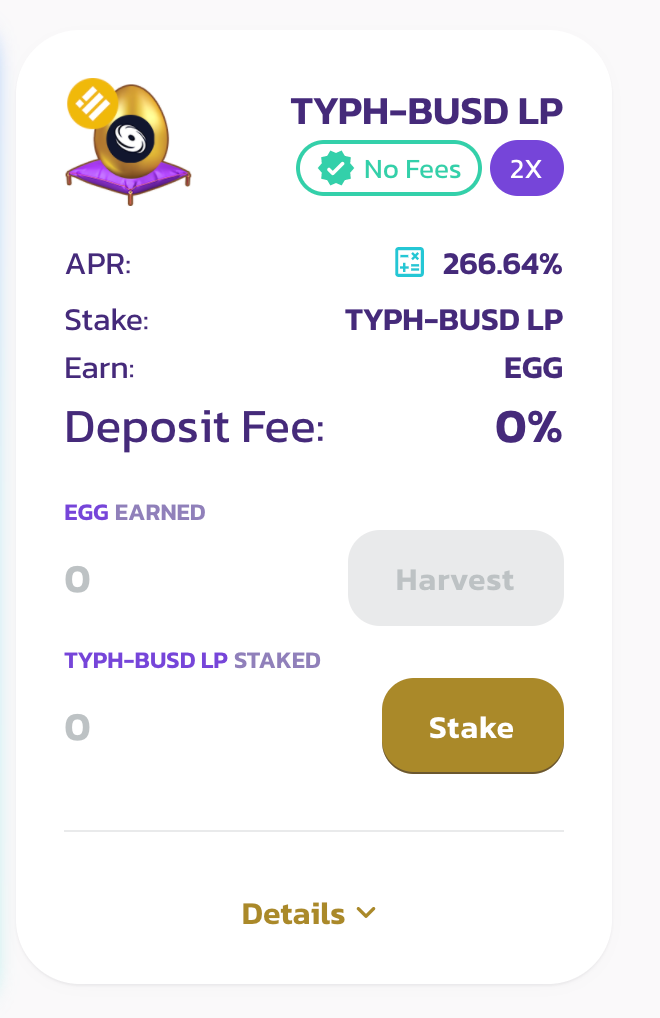Harvest earned EGG rewards
This screenshot has width=660, height=1018.
coord(455,579)
